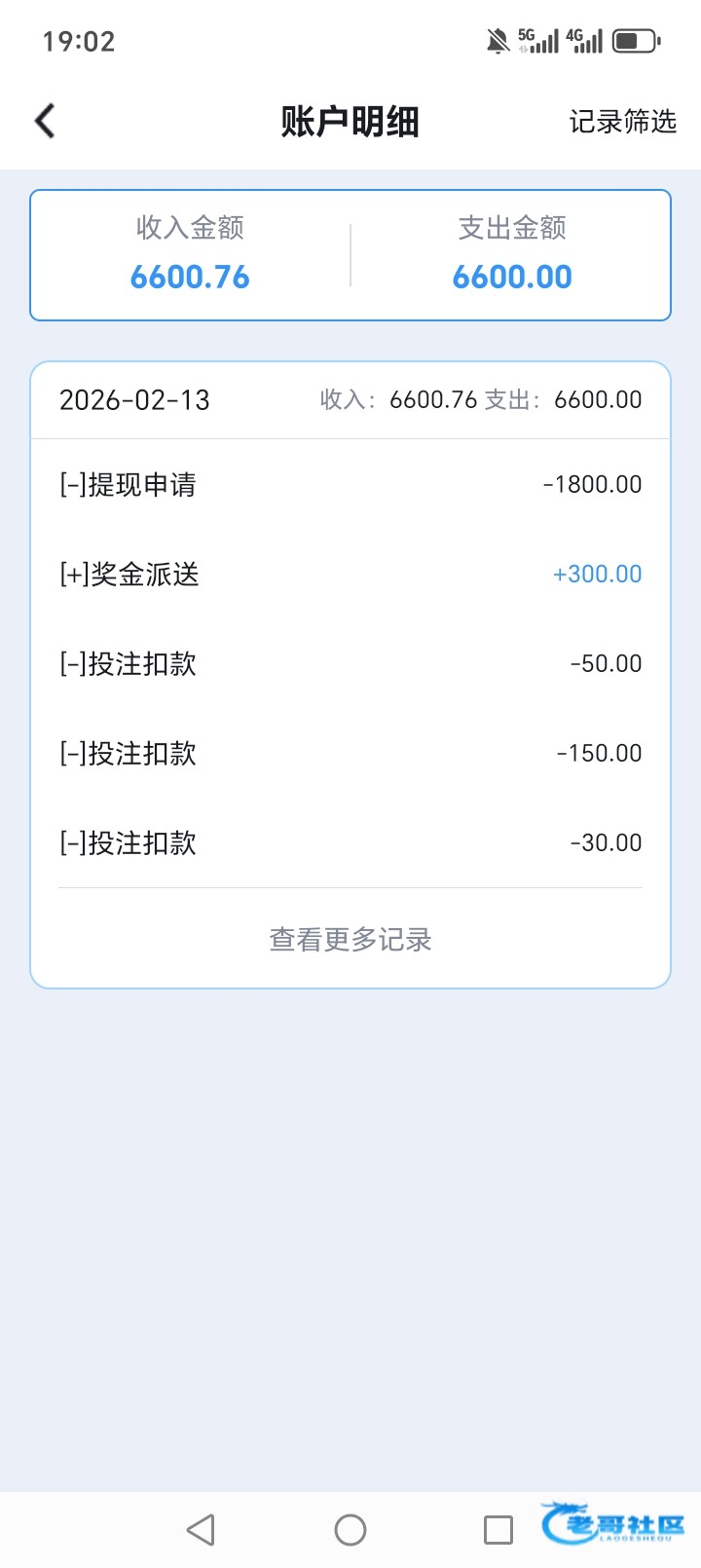Viewport: 701px width, 1568px height.
Task: Open the 投注扣款 -150.00 record
Action: point(350,753)
